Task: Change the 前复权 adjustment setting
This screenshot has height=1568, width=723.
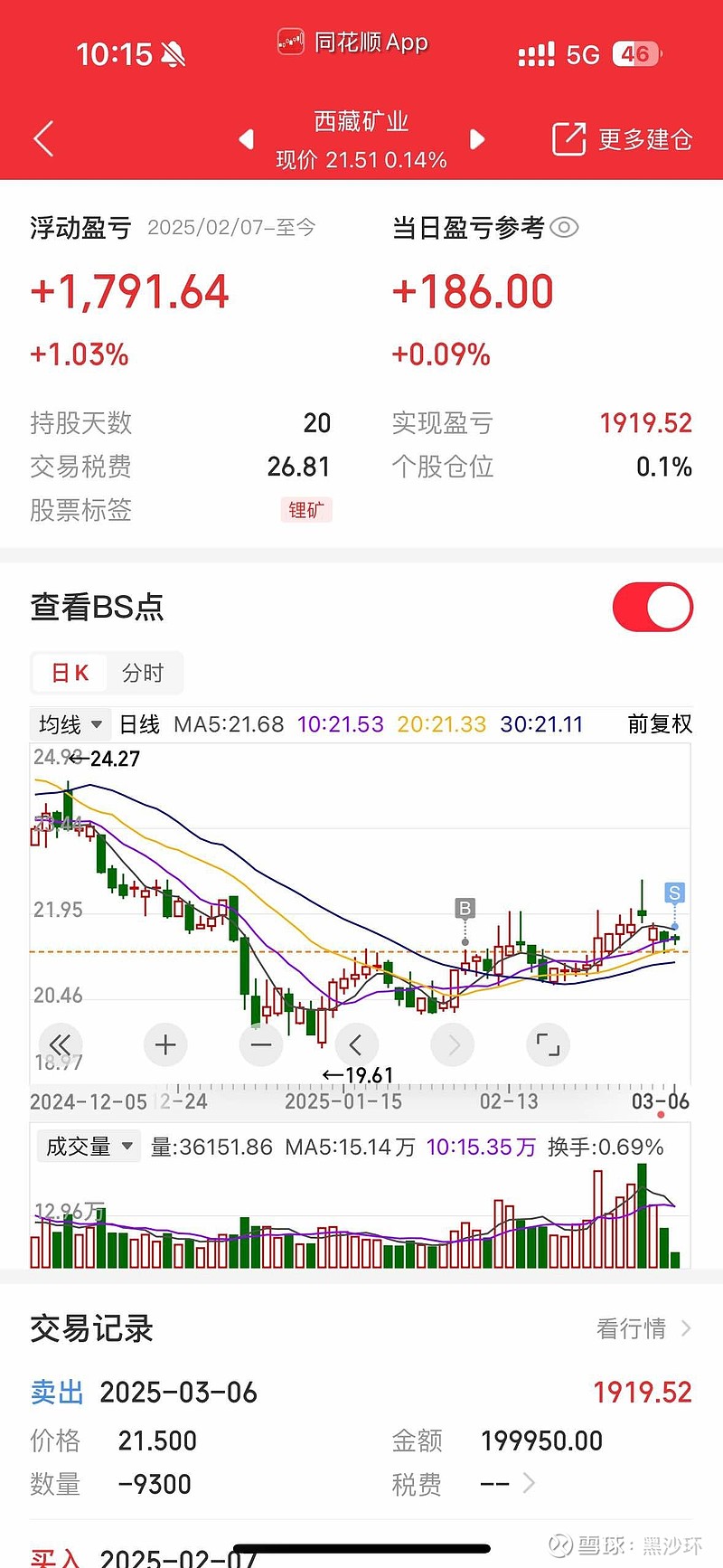Action: [660, 724]
